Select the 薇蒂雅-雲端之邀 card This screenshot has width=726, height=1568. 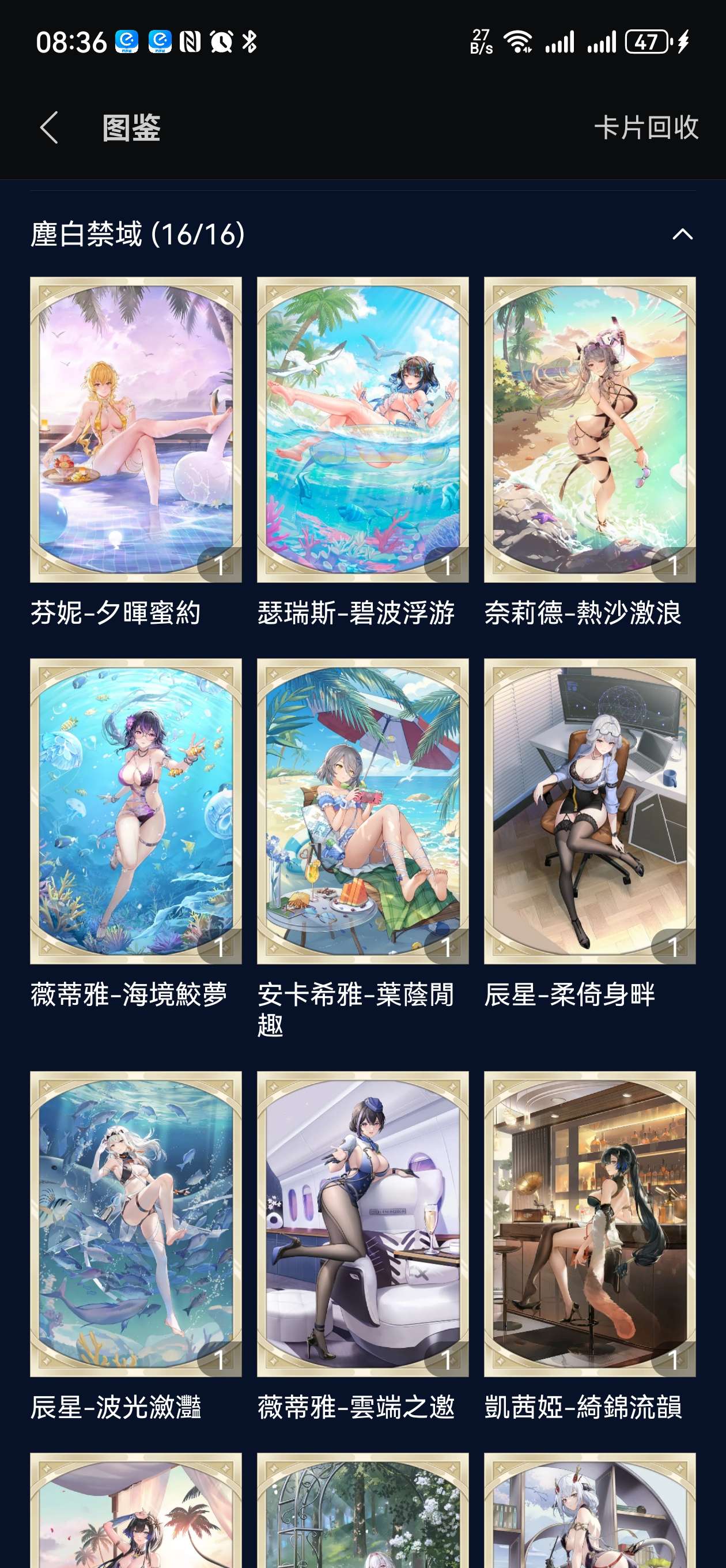pos(362,1223)
